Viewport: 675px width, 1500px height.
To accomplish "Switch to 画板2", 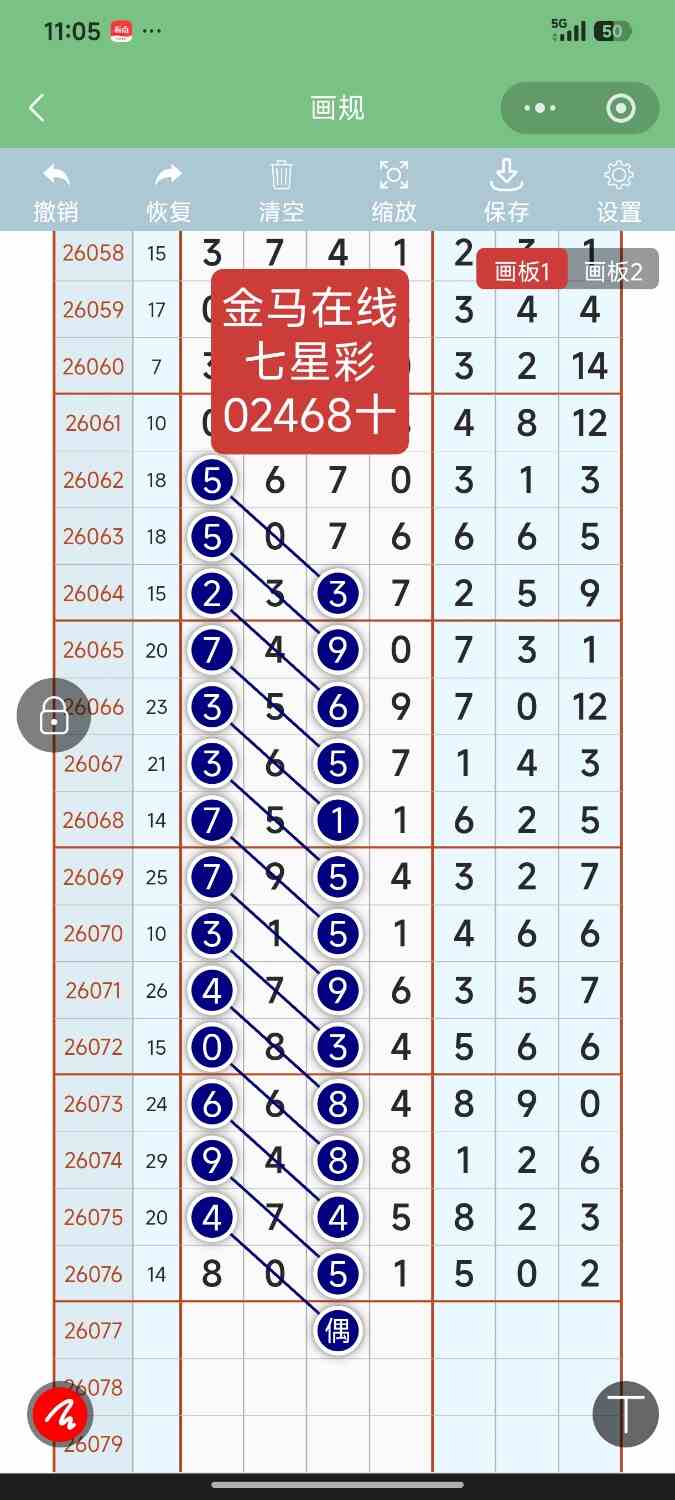I will click(613, 270).
